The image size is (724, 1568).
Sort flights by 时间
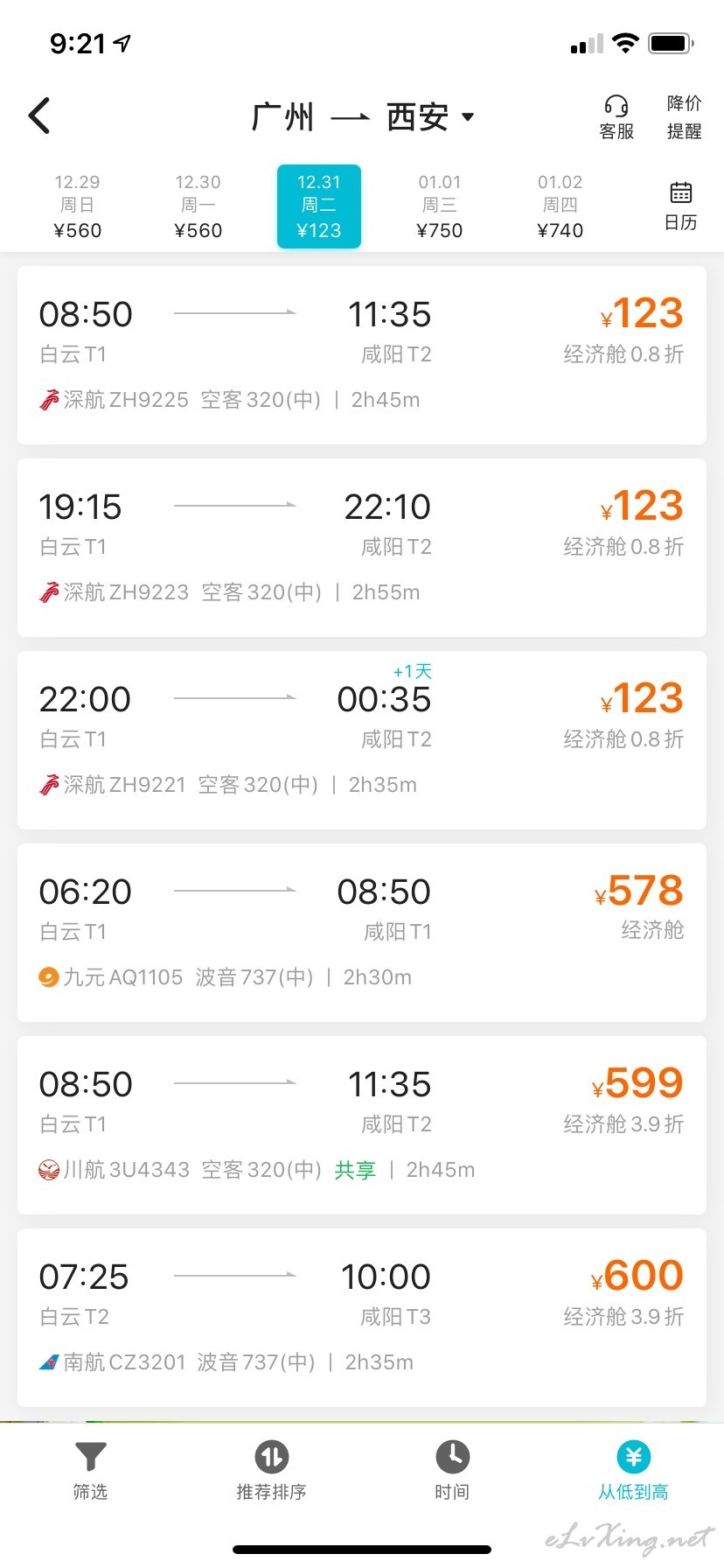click(x=452, y=1471)
